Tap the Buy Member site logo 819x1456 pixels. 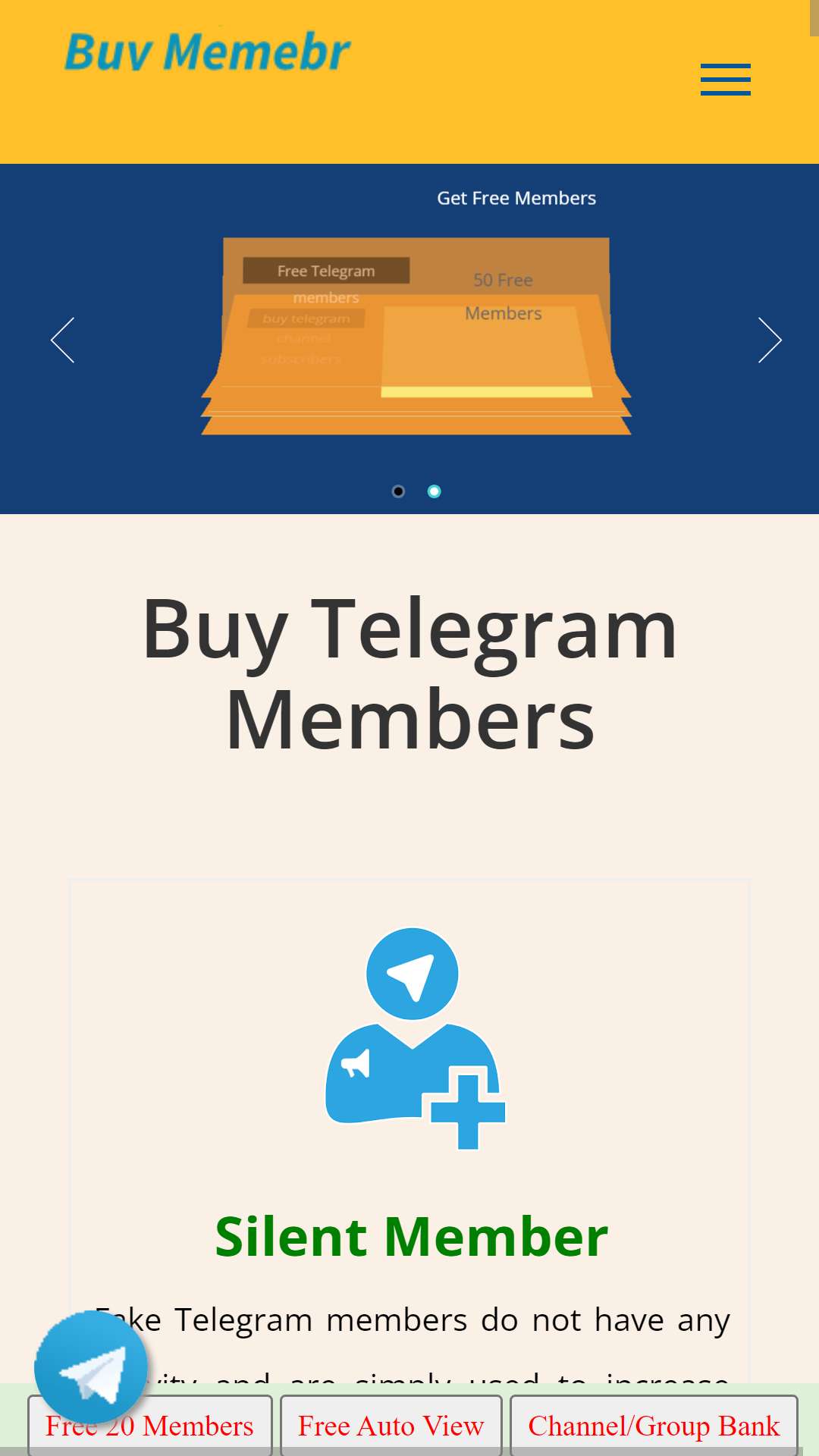click(207, 52)
